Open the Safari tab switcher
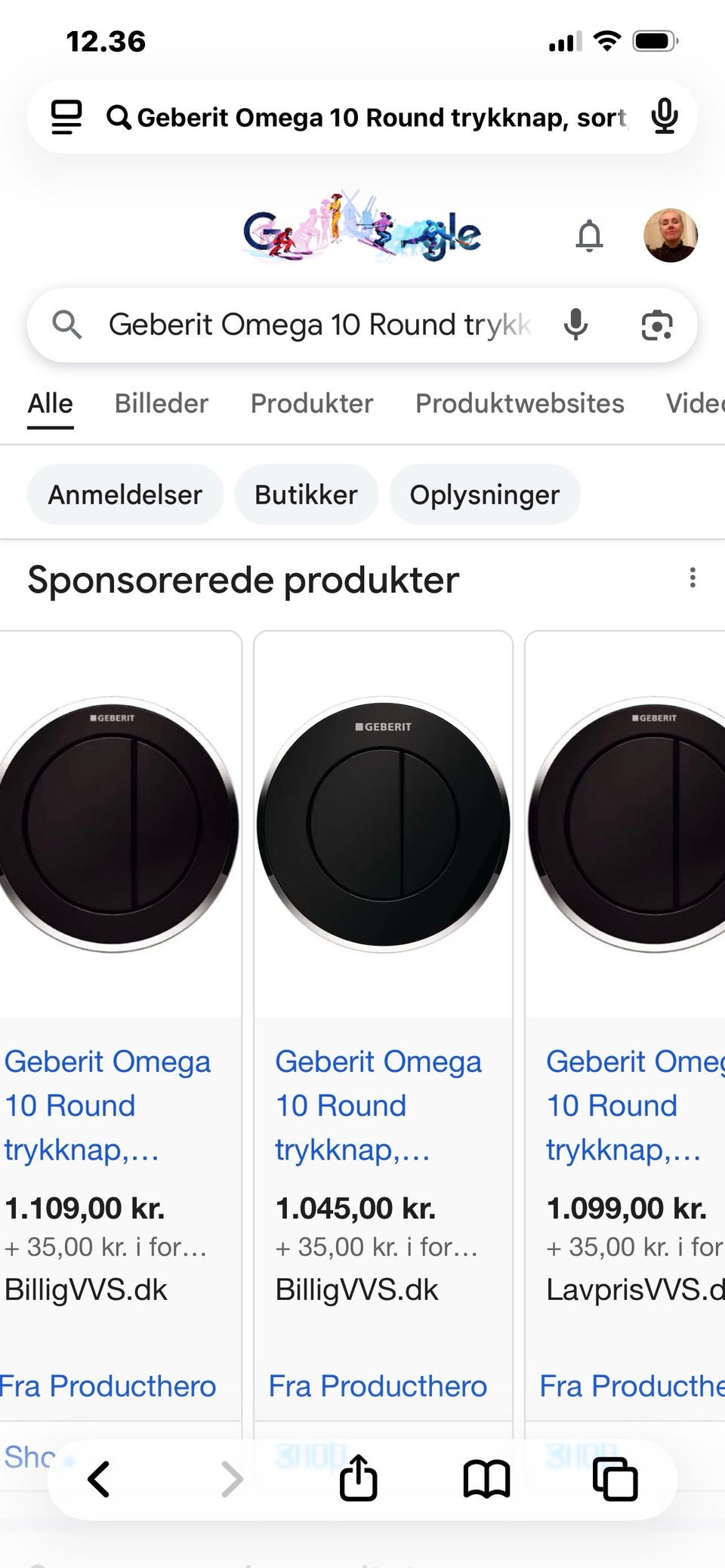Viewport: 725px width, 1568px height. [616, 1479]
